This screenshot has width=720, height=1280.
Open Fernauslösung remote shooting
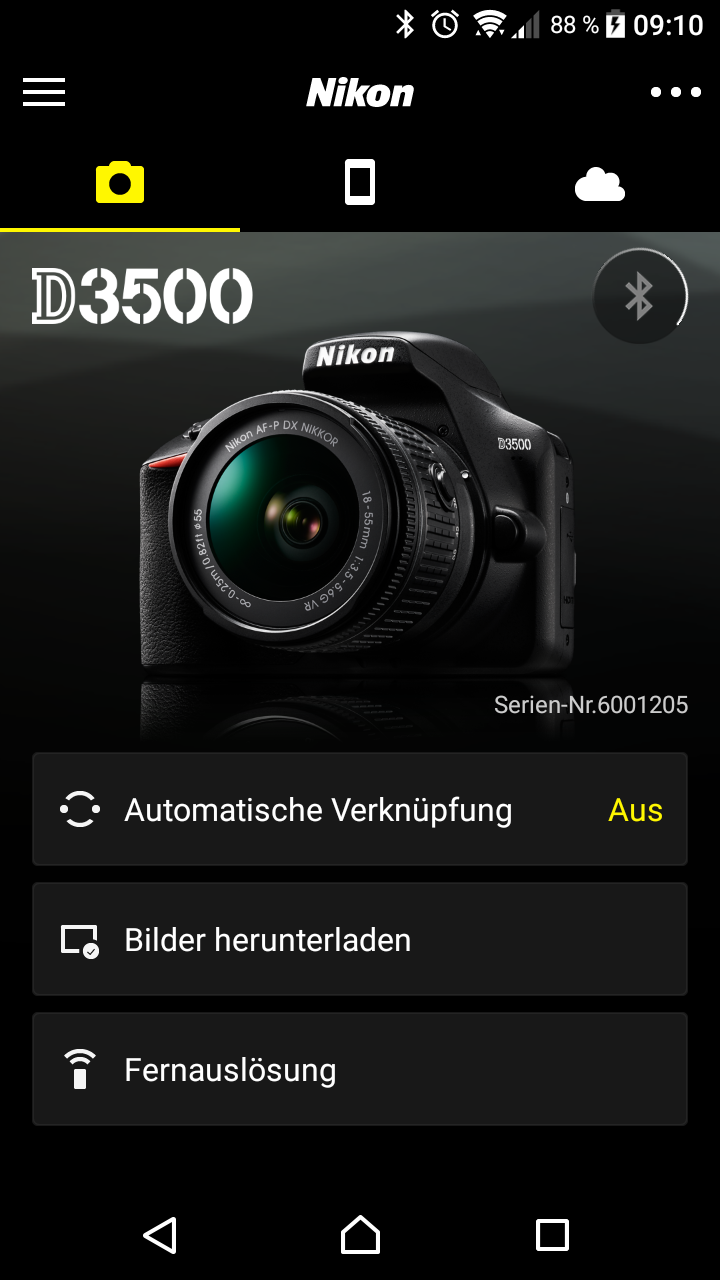coord(360,1069)
